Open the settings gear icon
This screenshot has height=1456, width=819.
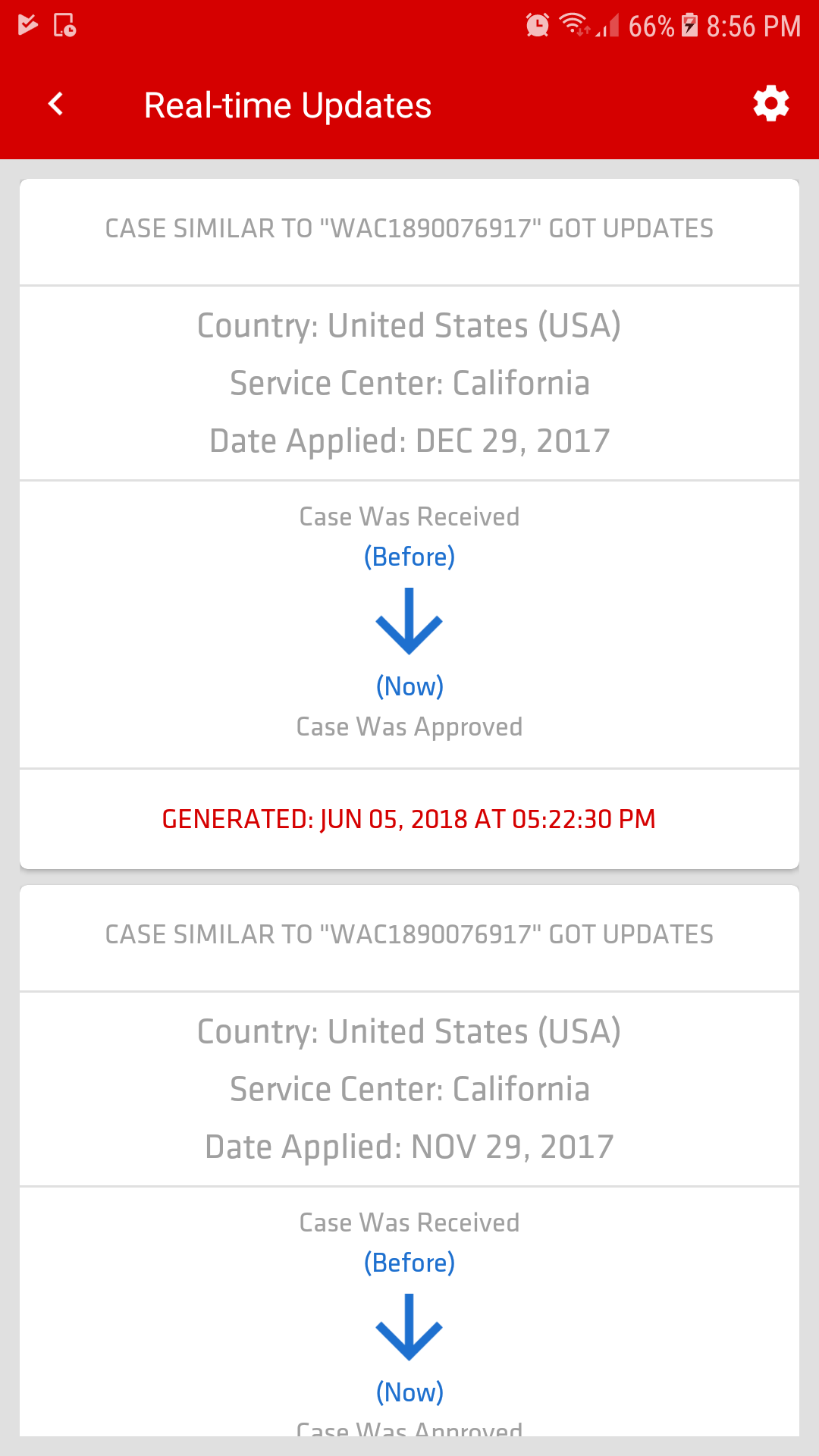771,104
